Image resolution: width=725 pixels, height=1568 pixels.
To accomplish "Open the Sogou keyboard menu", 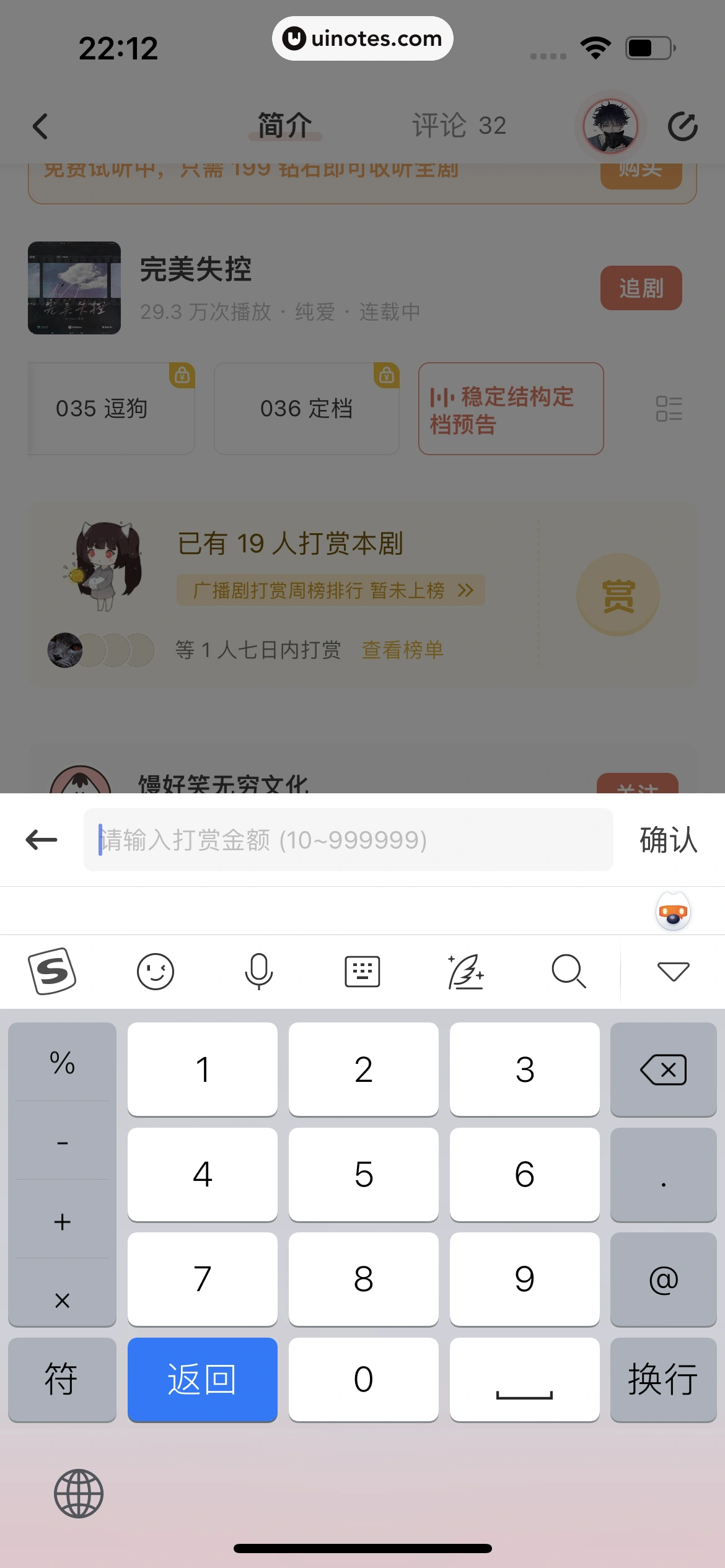I will point(52,971).
